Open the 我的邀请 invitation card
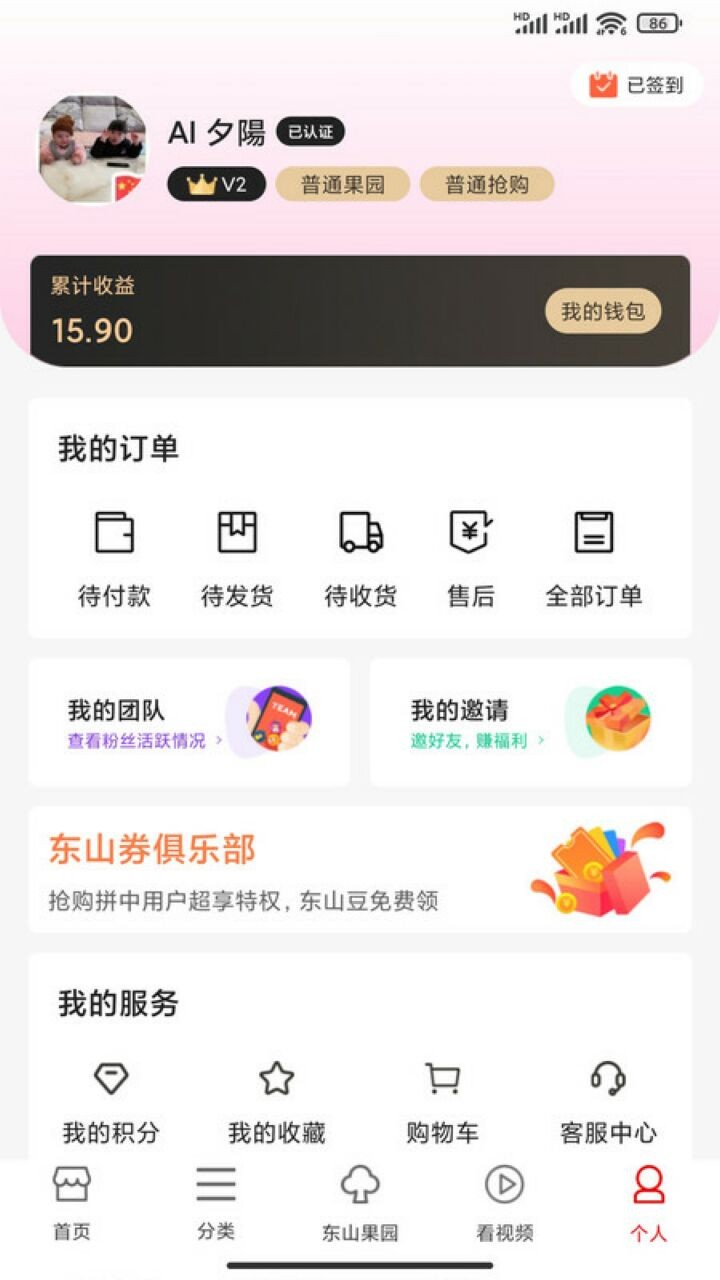The image size is (720, 1280). [x=531, y=722]
